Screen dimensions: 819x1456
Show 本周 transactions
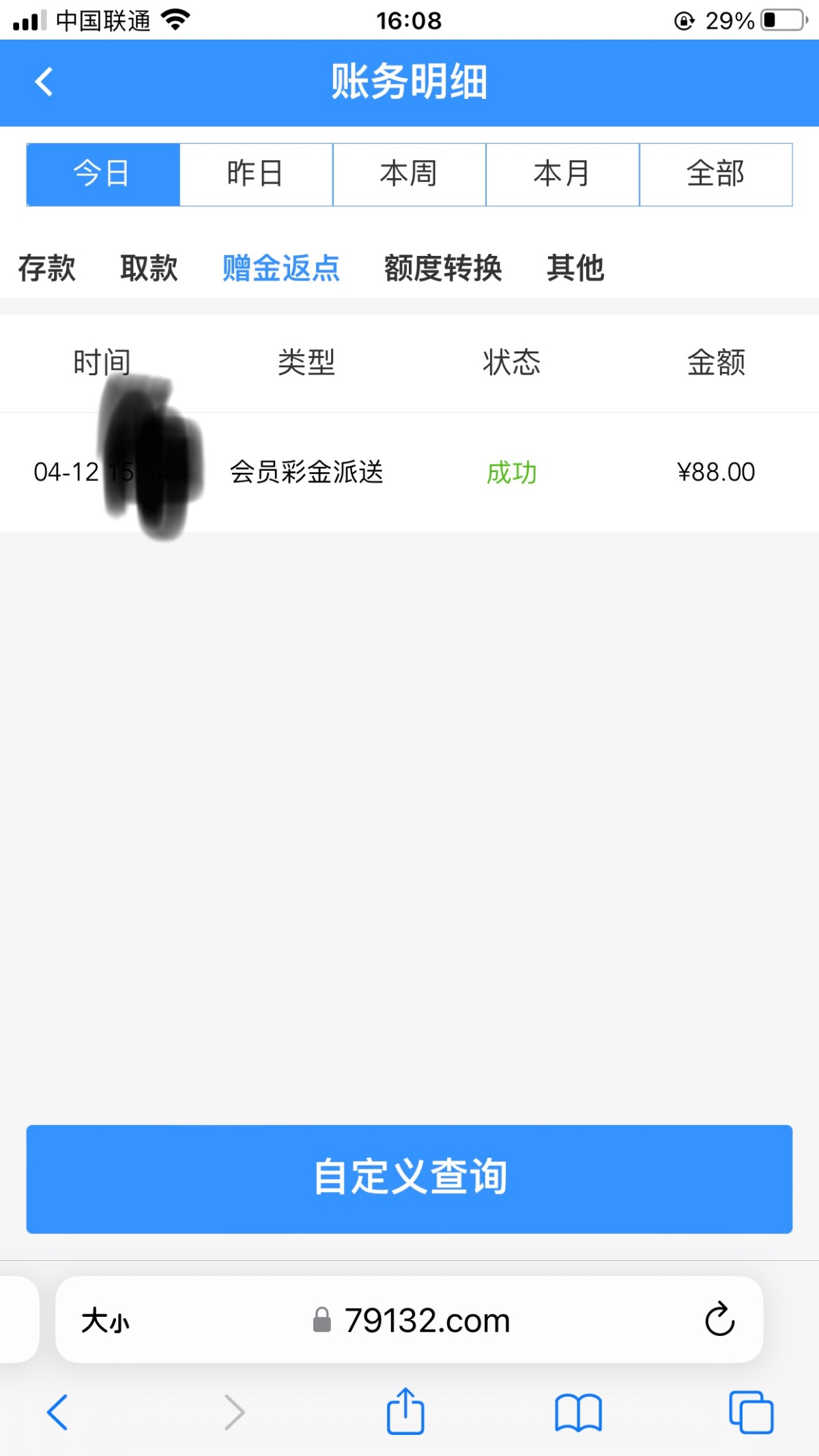[x=409, y=174]
